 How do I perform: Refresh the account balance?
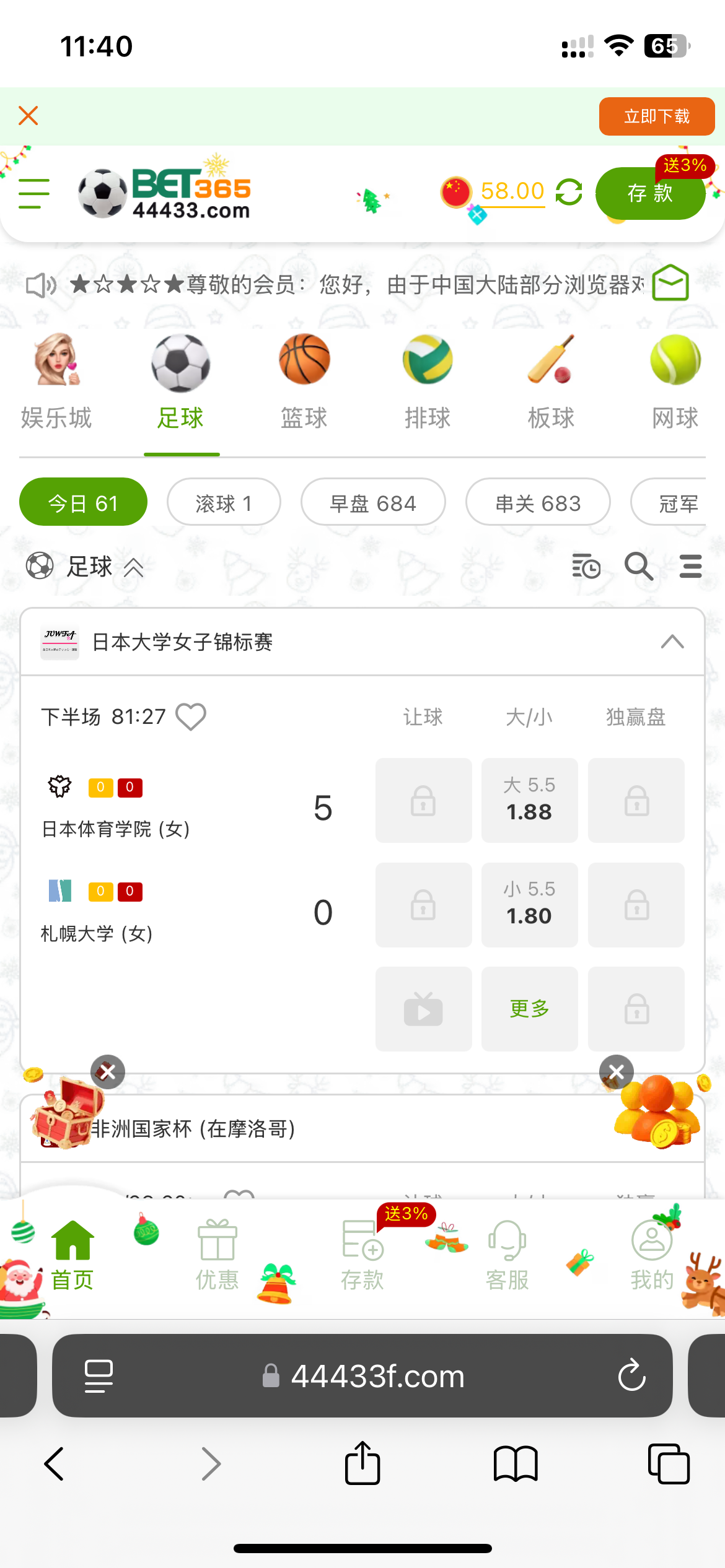(x=569, y=192)
